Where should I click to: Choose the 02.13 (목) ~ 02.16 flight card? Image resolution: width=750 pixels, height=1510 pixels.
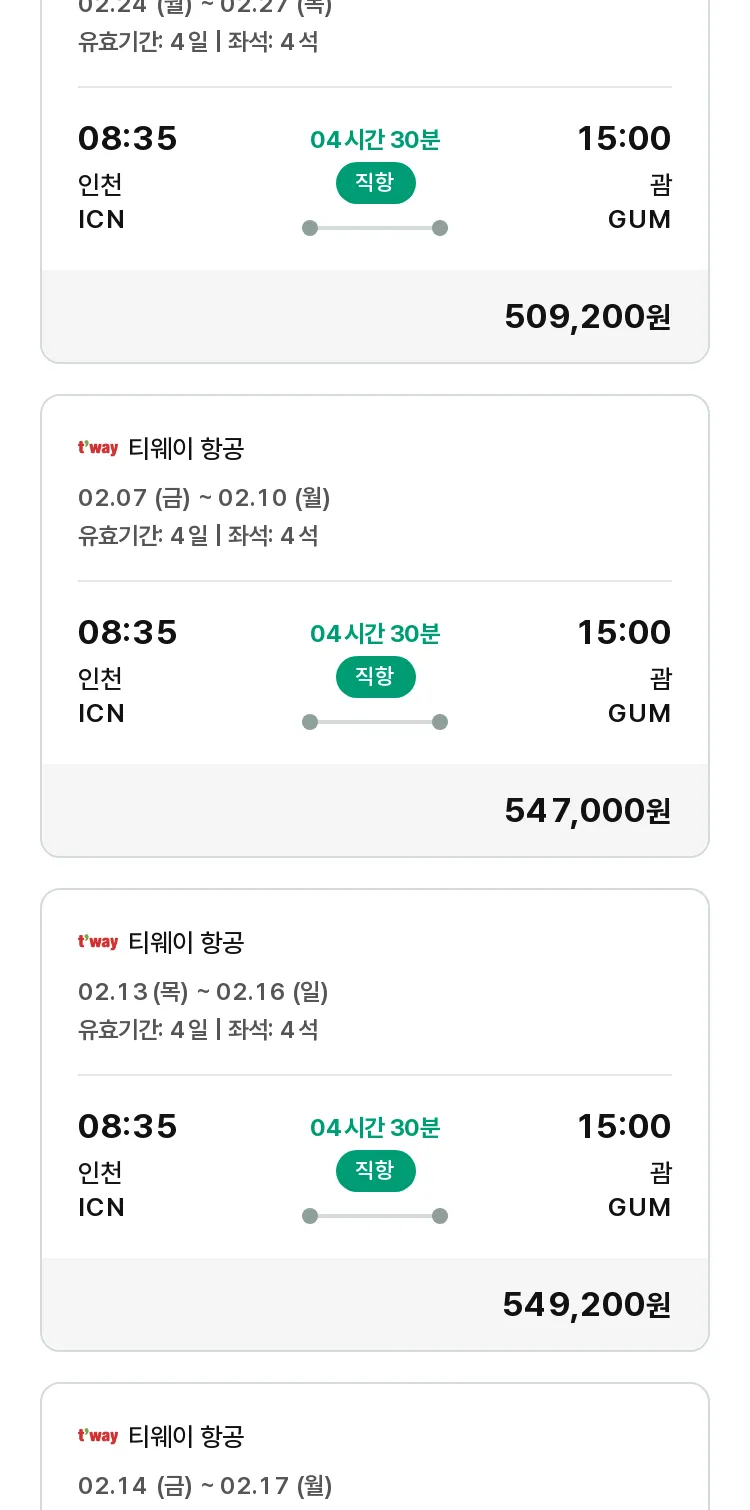coord(375,1120)
